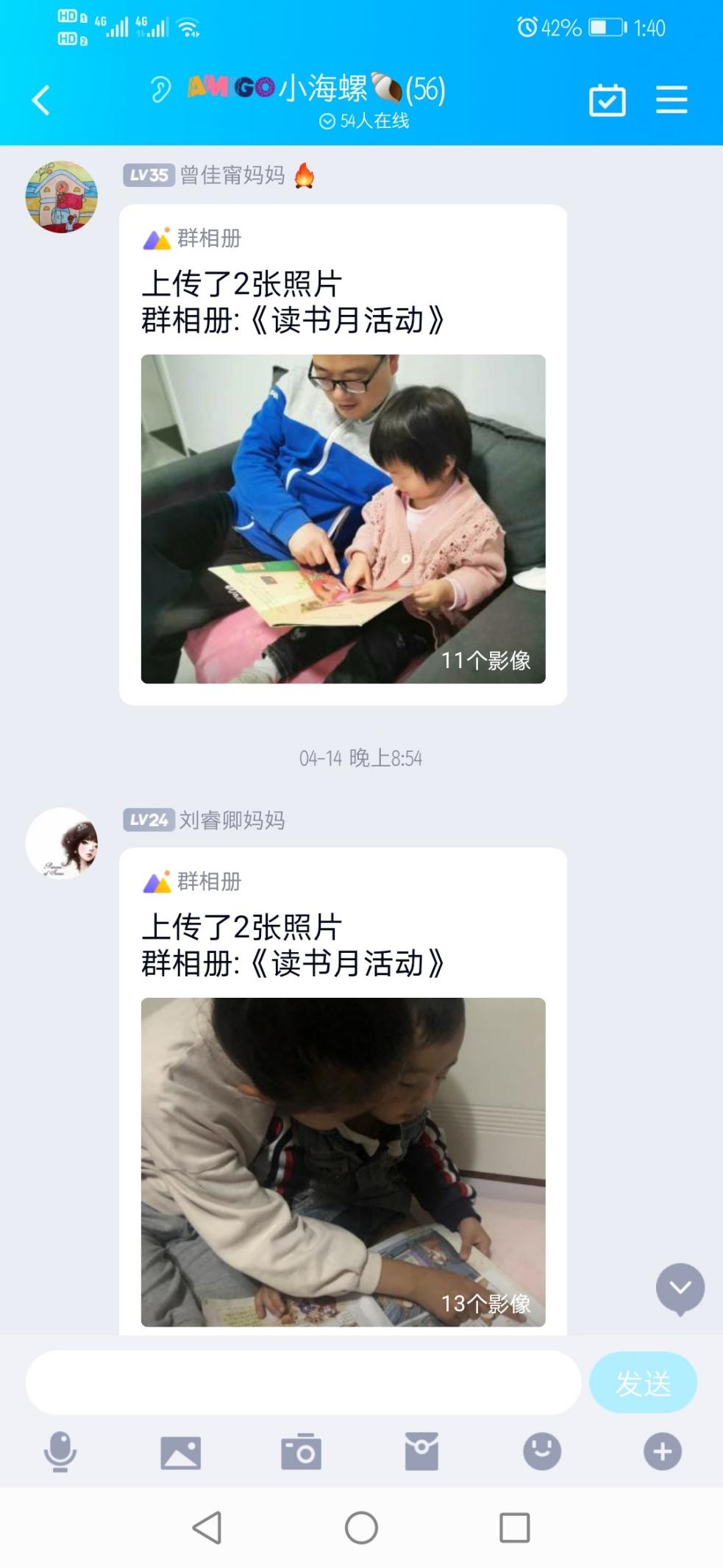
Task: Go back from the group chat
Action: [41, 100]
